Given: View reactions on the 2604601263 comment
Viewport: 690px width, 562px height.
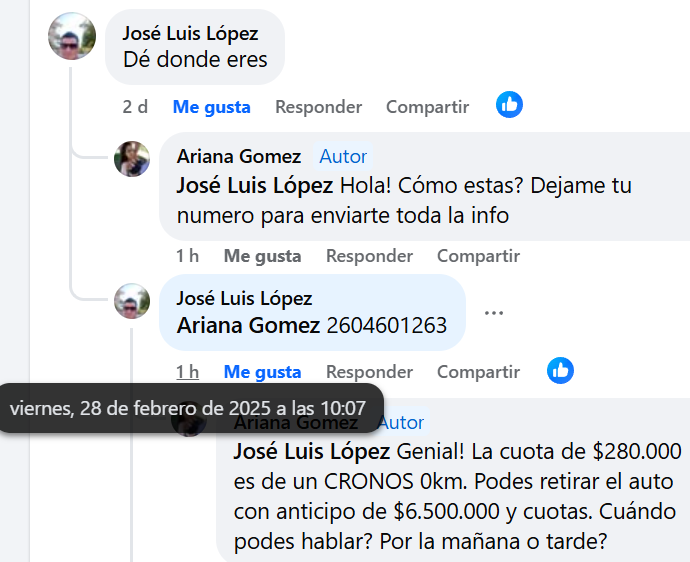Looking at the screenshot, I should click(560, 370).
